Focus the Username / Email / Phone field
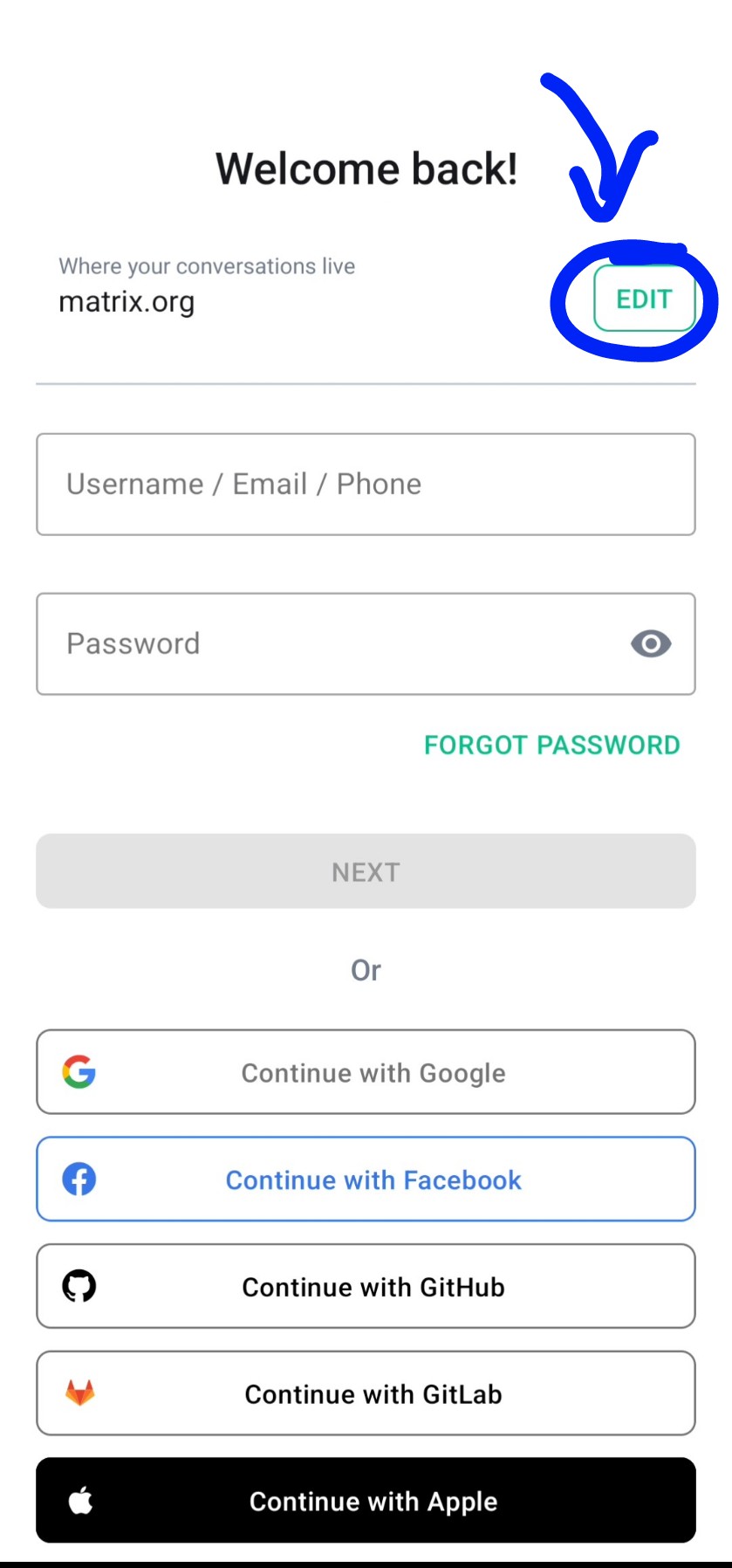Screen dimensions: 732x1568 coord(366,484)
